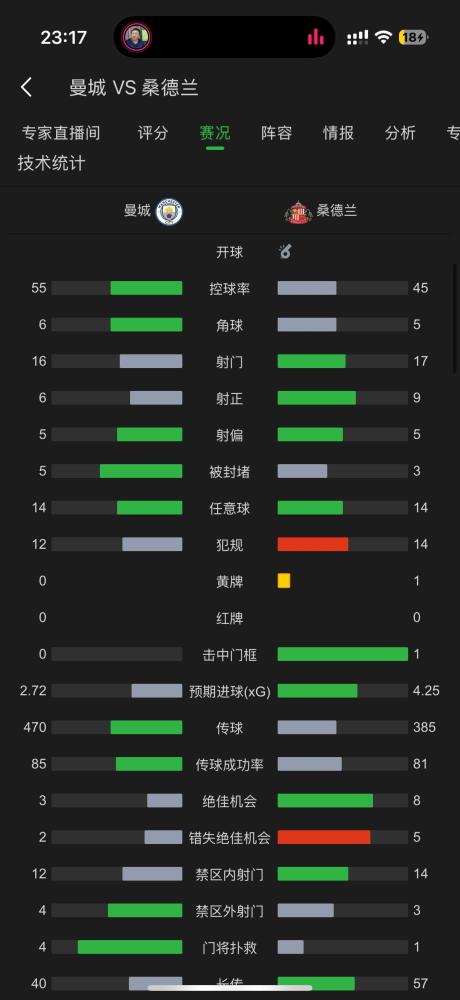Image resolution: width=460 pixels, height=1000 pixels.
Task: Open the 情报 tab
Action: (339, 133)
